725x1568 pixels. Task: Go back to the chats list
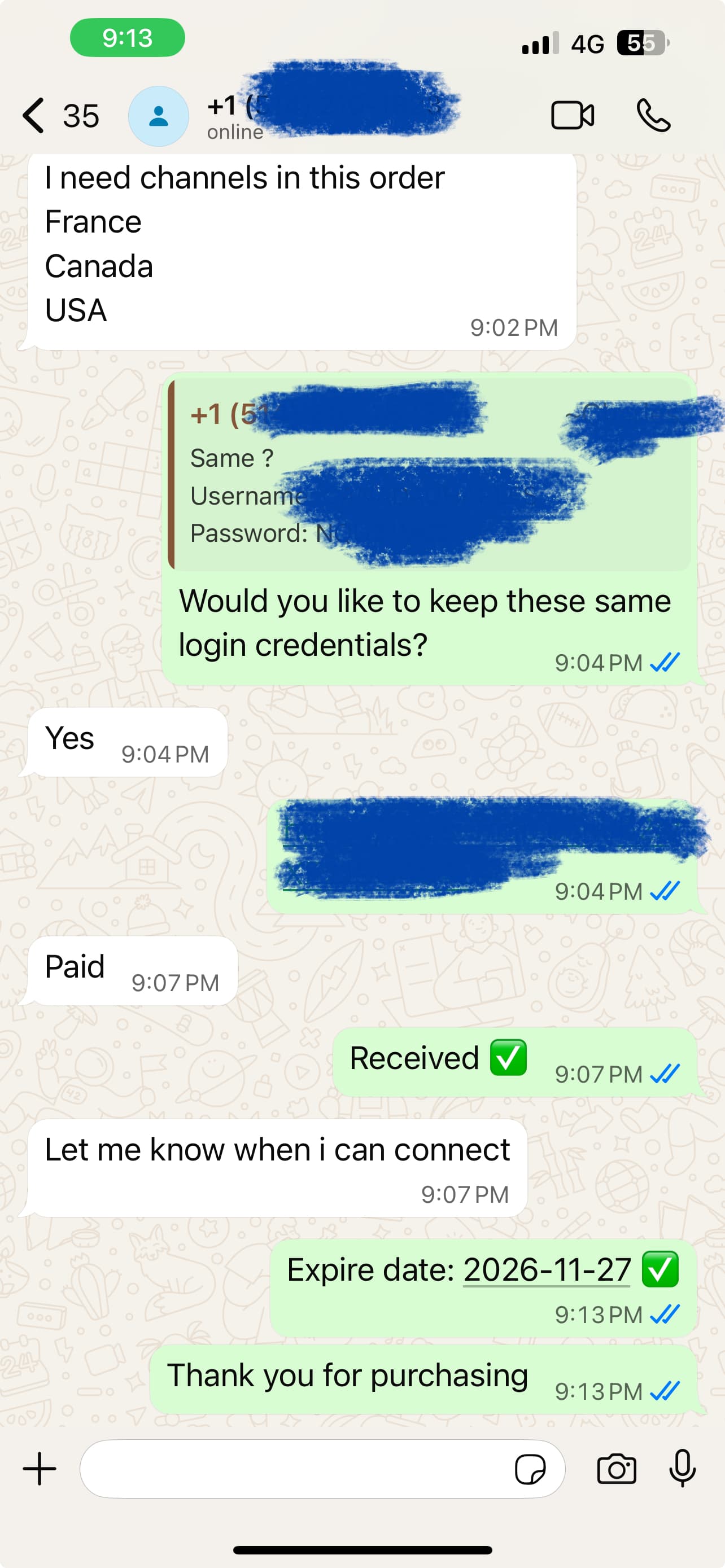coord(34,116)
